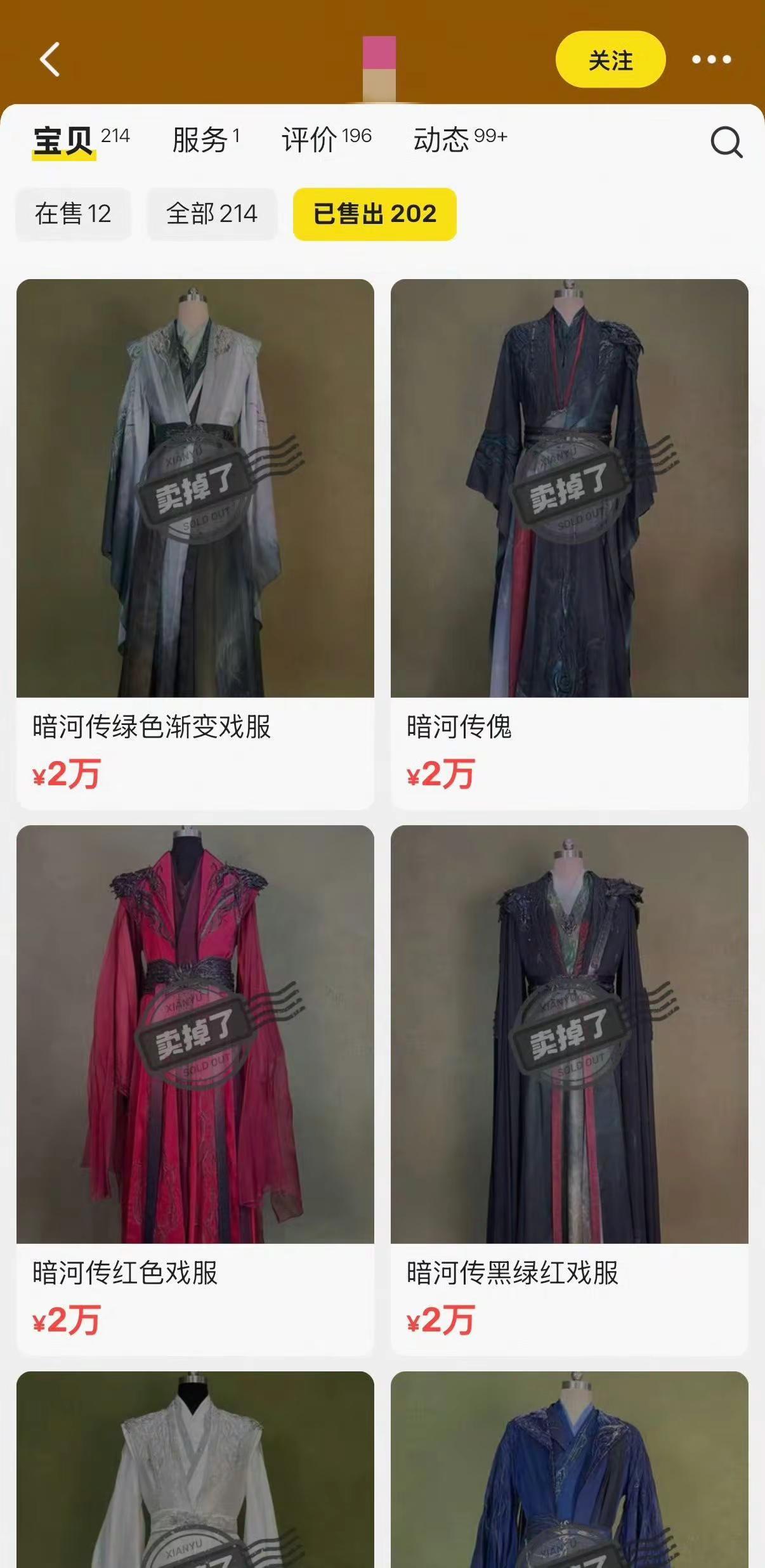765x1568 pixels.
Task: Select the 已售出 202 filter
Action: 374,214
